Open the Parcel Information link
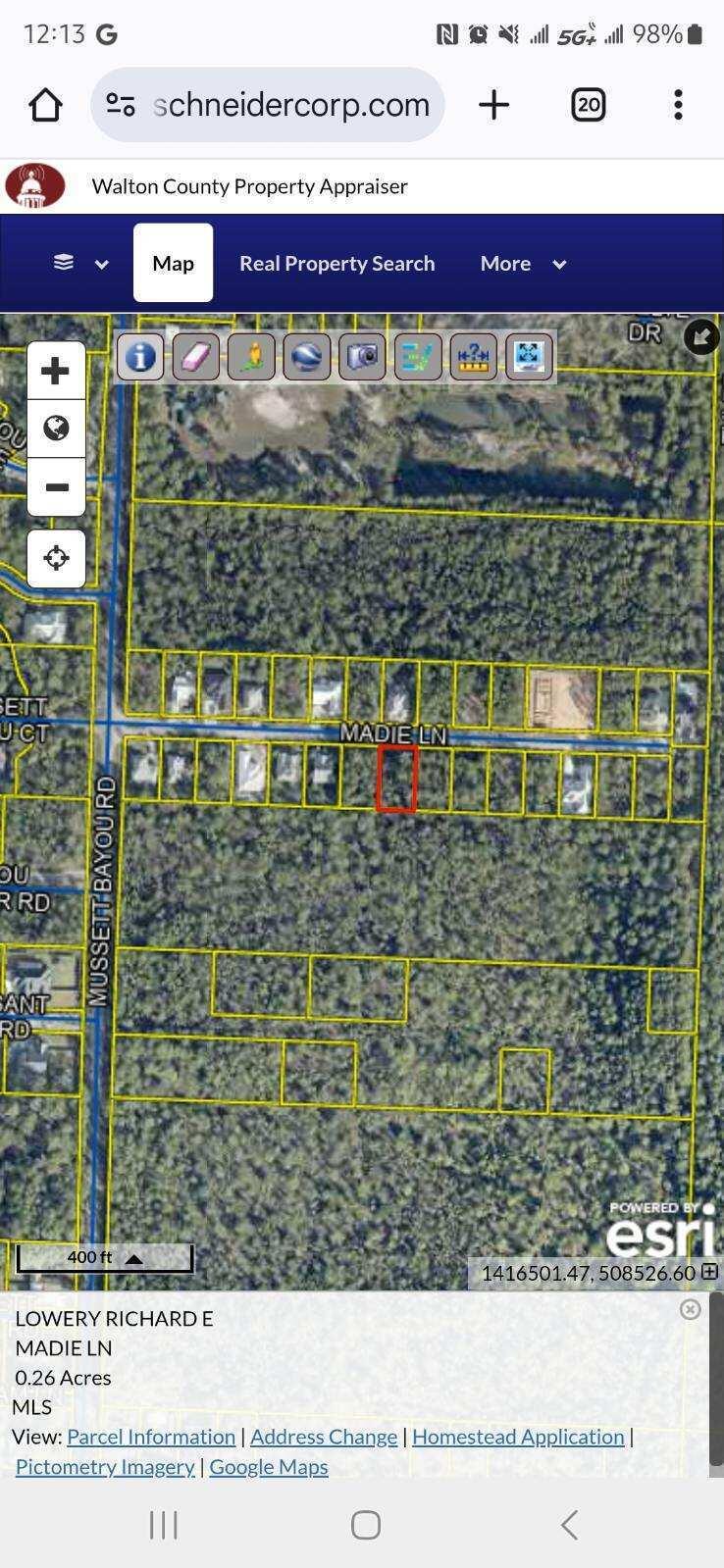Viewport: 724px width, 1568px height. [x=151, y=1437]
